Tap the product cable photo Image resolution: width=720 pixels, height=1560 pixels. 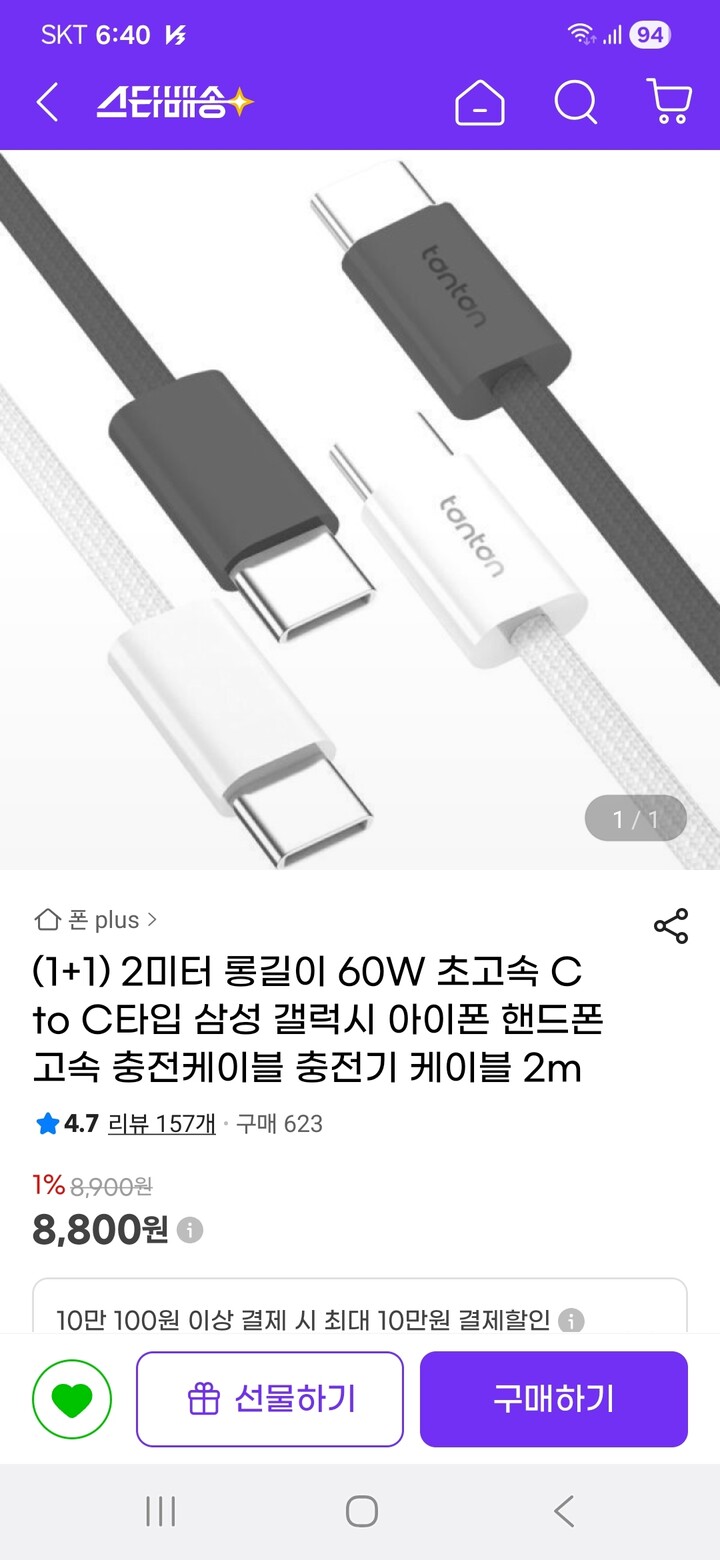tap(360, 500)
